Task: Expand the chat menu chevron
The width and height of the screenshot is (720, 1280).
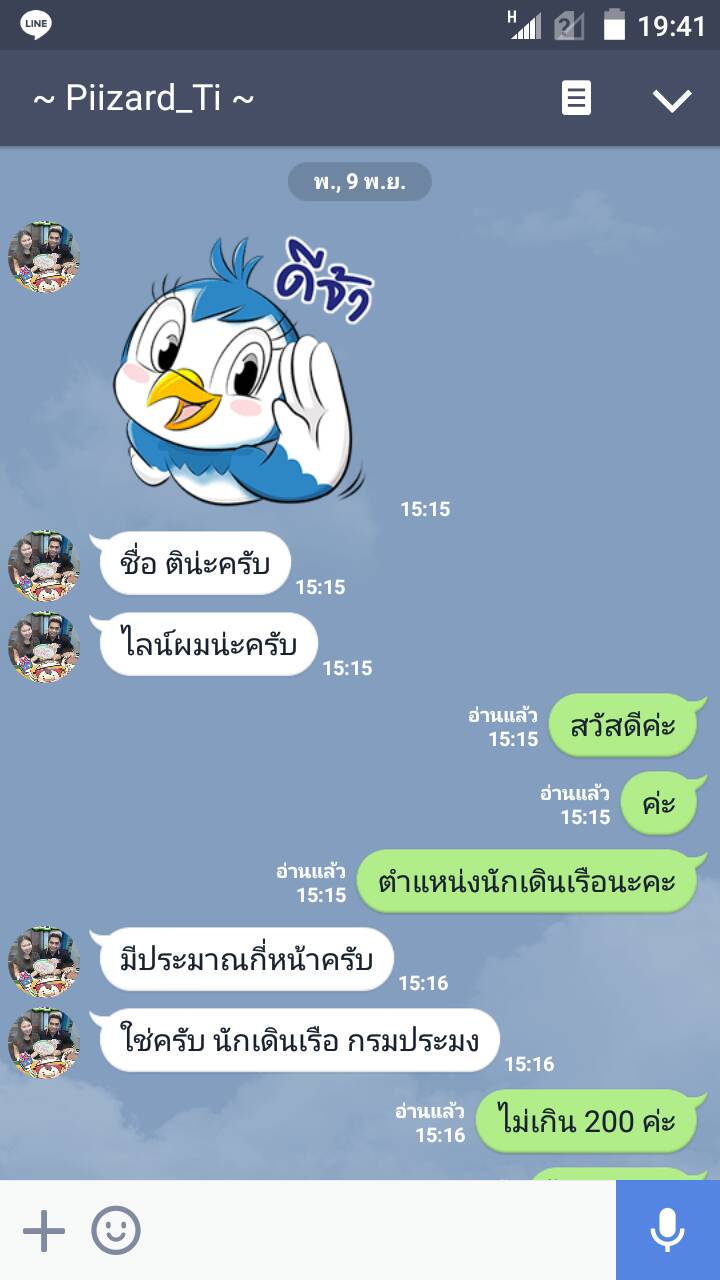Action: pyautogui.click(x=671, y=99)
